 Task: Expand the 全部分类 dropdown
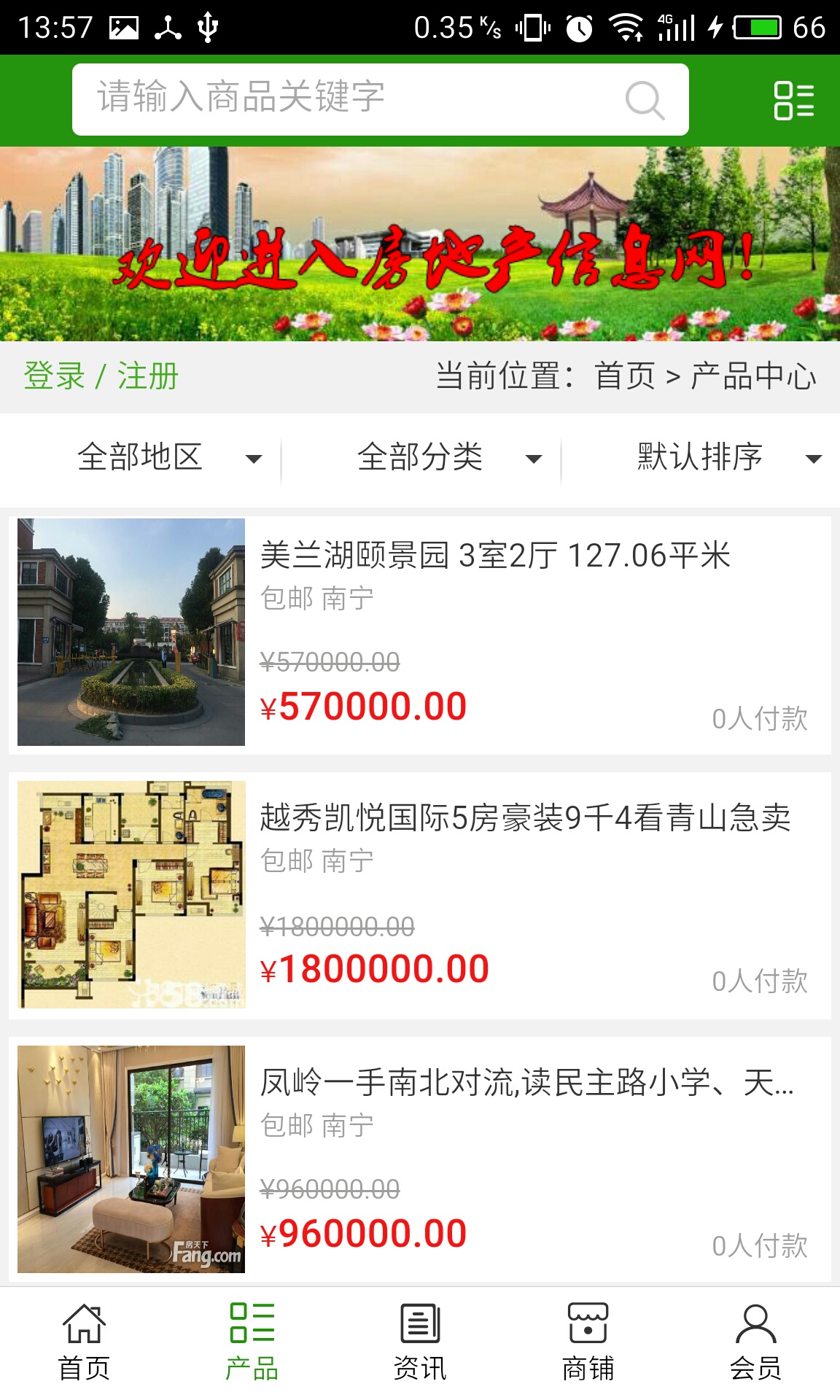click(449, 458)
